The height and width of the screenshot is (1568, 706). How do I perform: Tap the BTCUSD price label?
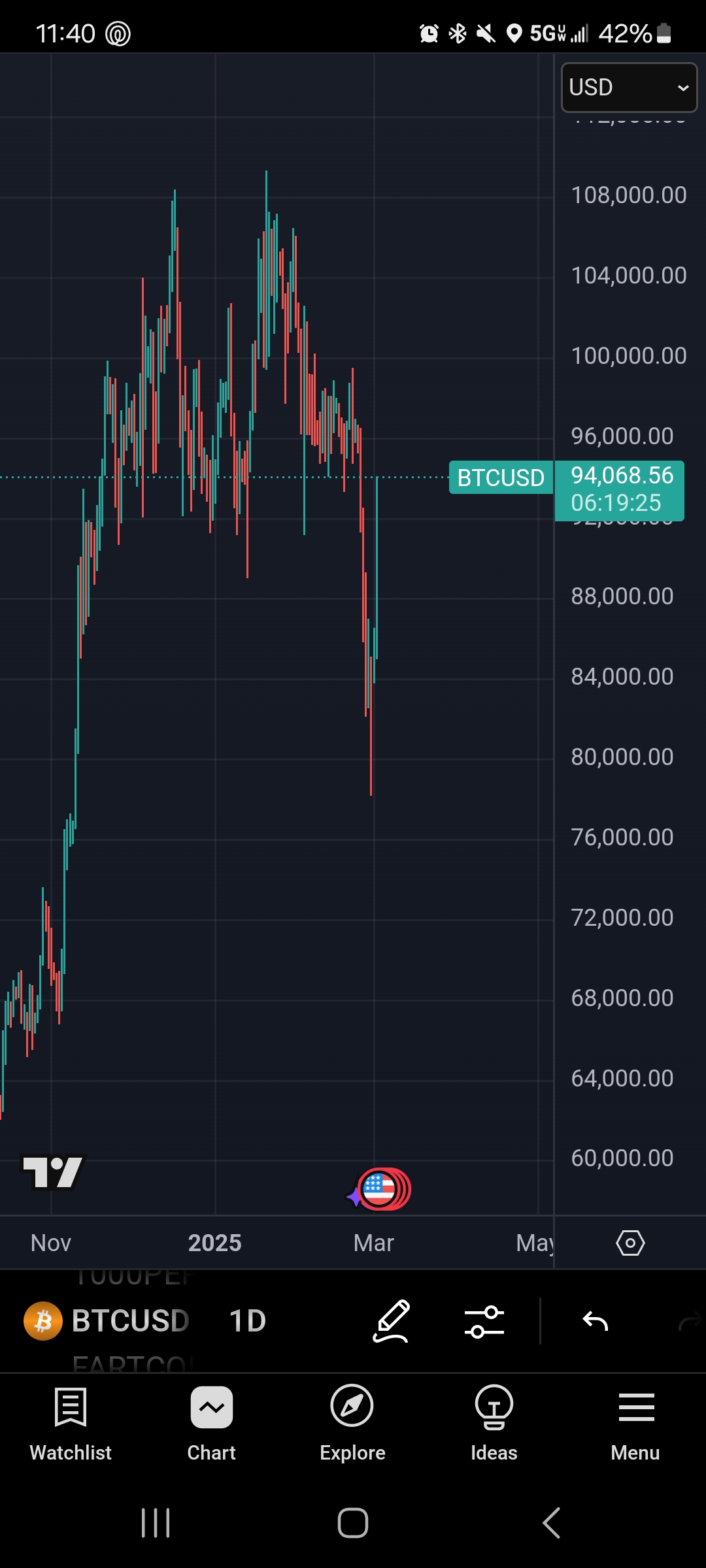[501, 478]
